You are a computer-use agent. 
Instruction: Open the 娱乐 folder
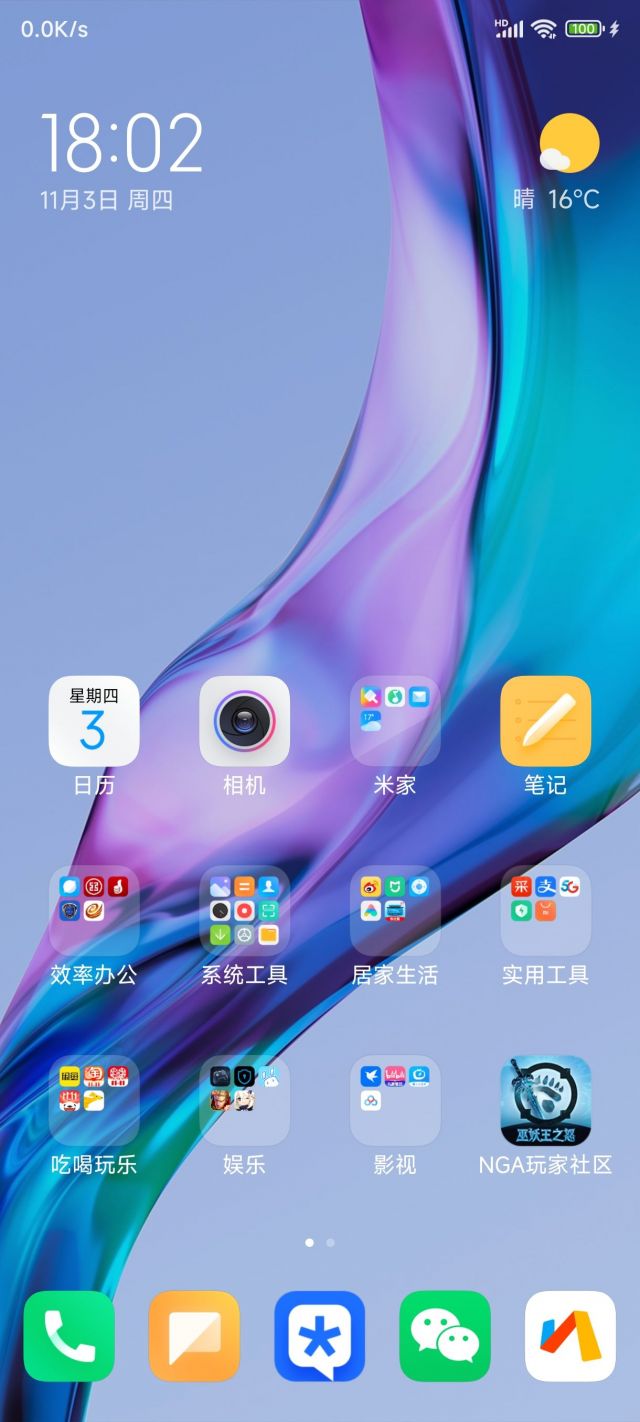point(245,1100)
